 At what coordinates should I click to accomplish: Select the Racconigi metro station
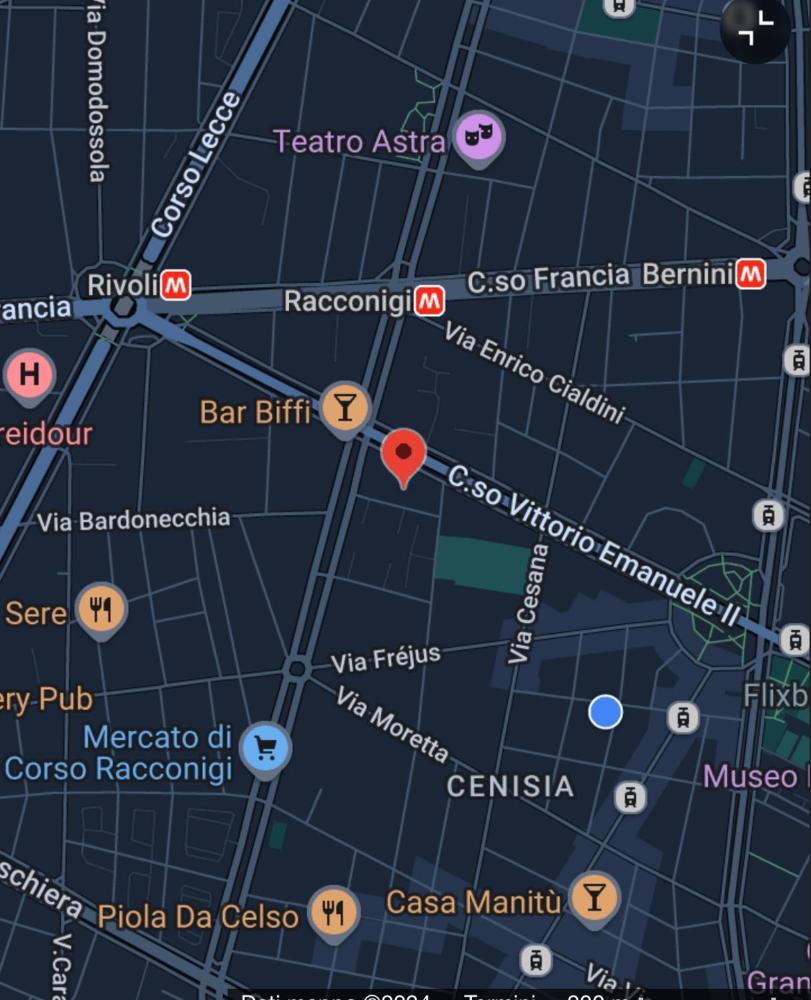point(431,300)
